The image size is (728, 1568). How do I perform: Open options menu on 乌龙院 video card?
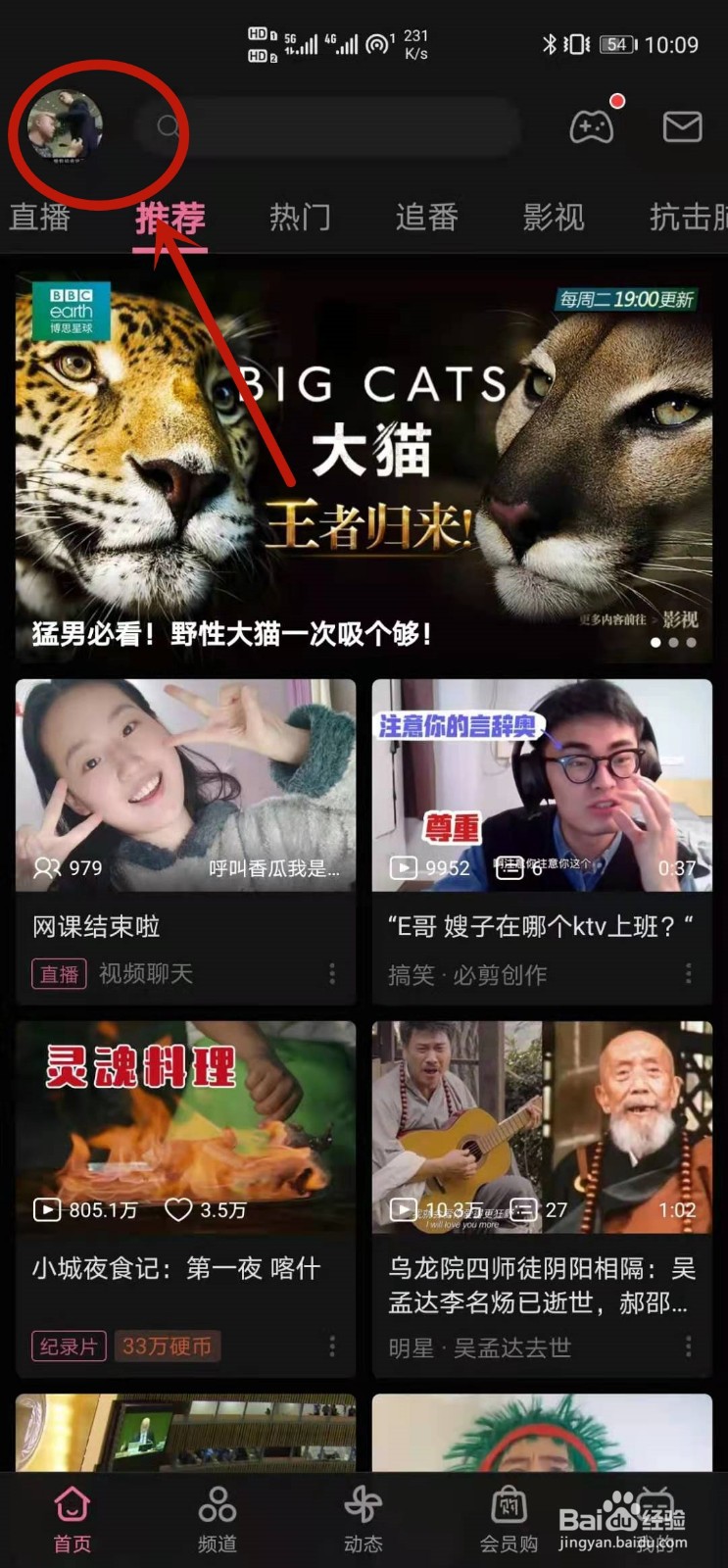pyautogui.click(x=688, y=1346)
